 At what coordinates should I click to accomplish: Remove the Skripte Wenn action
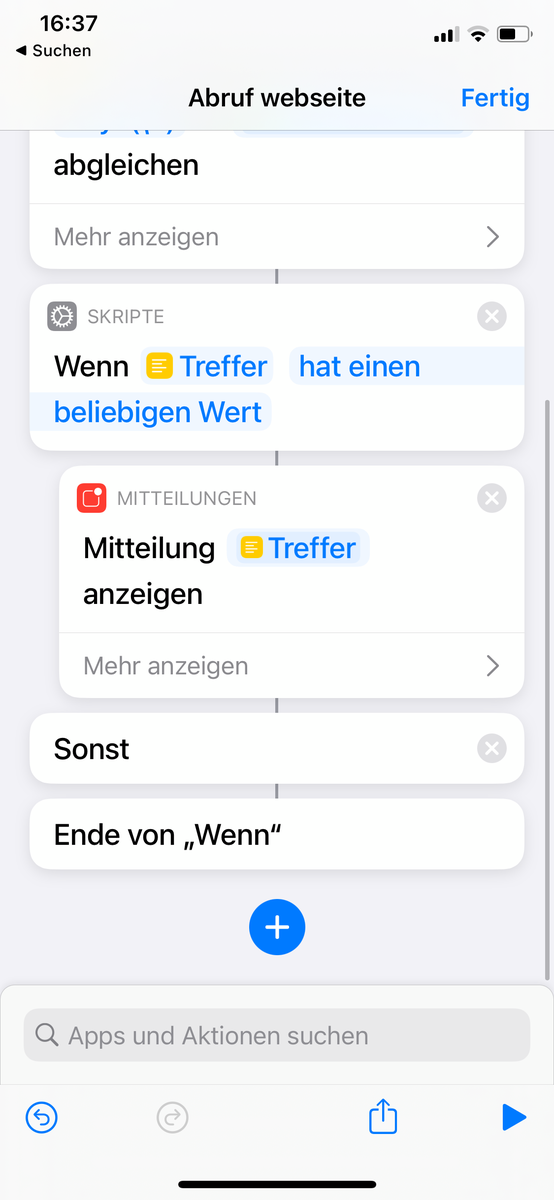coord(492,317)
